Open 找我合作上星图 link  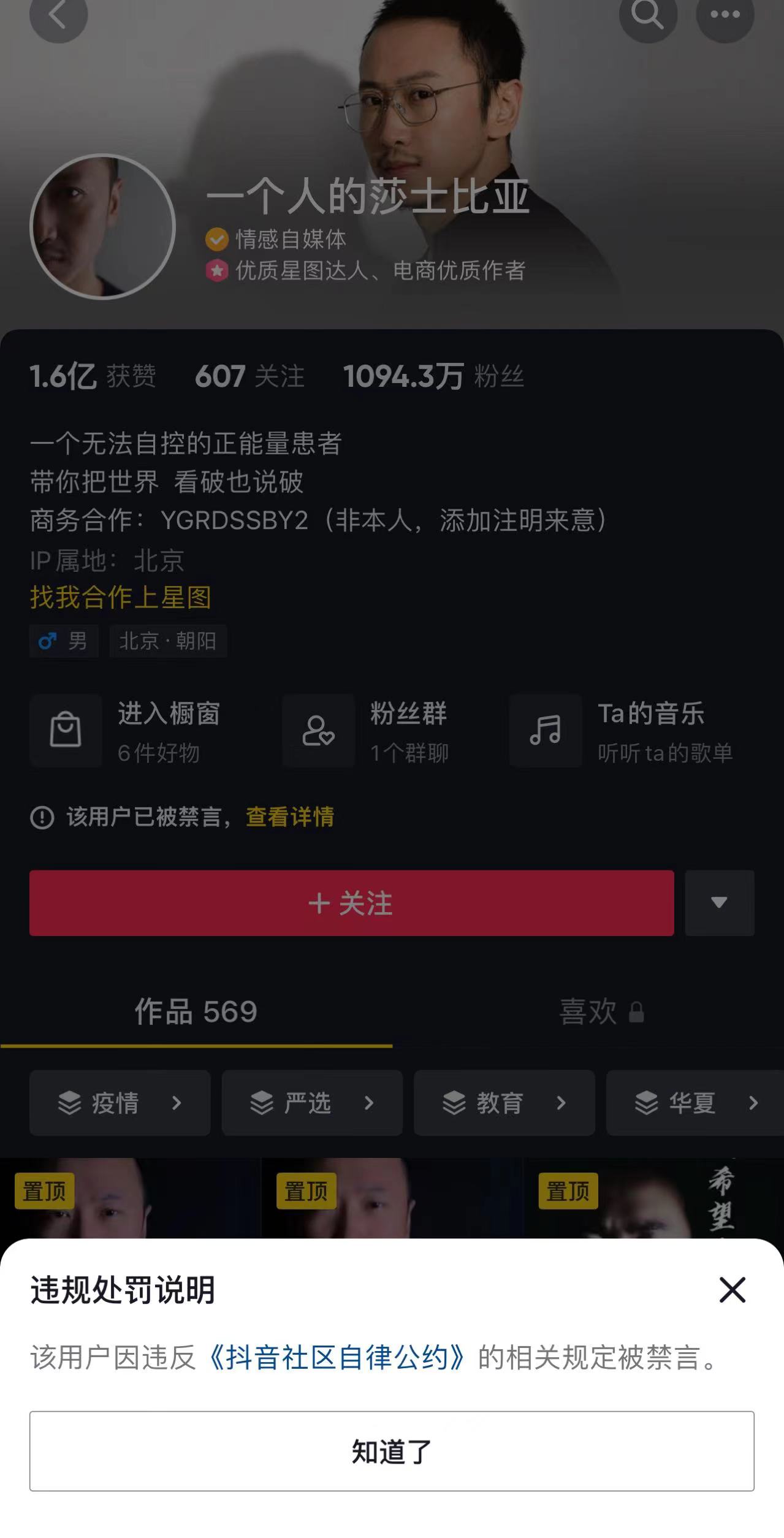pos(121,597)
